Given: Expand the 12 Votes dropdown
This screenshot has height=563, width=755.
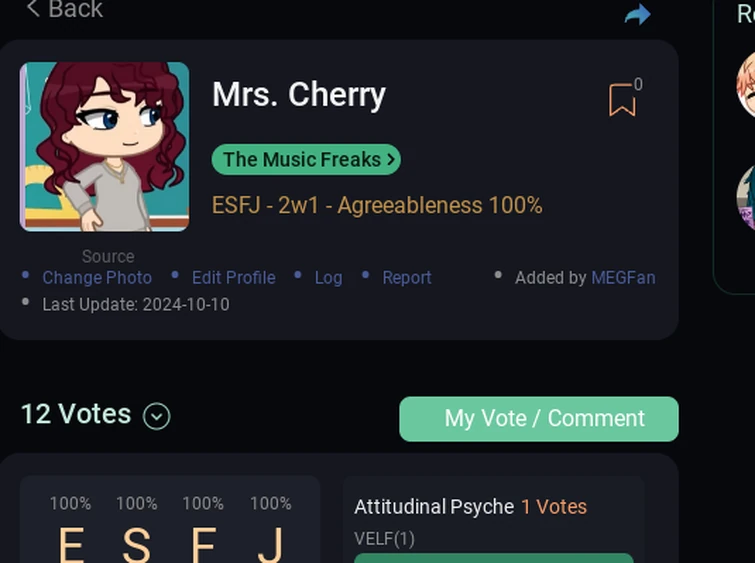Looking at the screenshot, I should pos(157,416).
